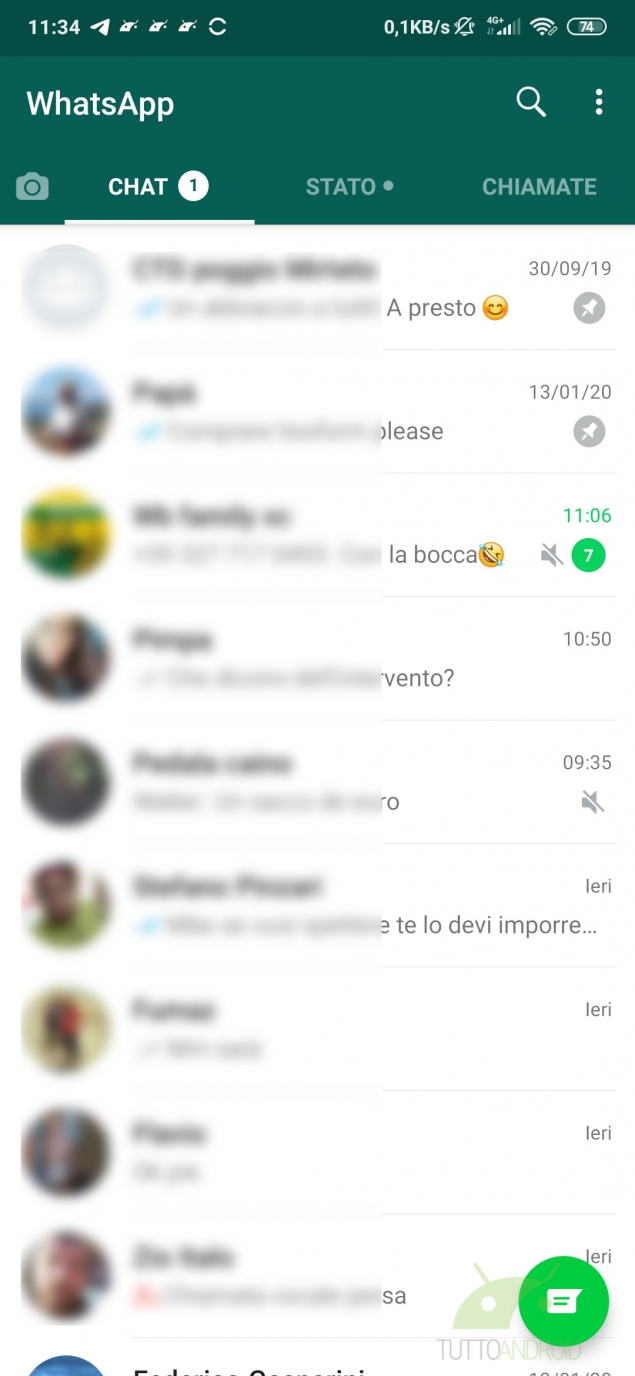Image resolution: width=635 pixels, height=1376 pixels.
Task: View profile photo of the 11:06 chat
Action: (66, 535)
